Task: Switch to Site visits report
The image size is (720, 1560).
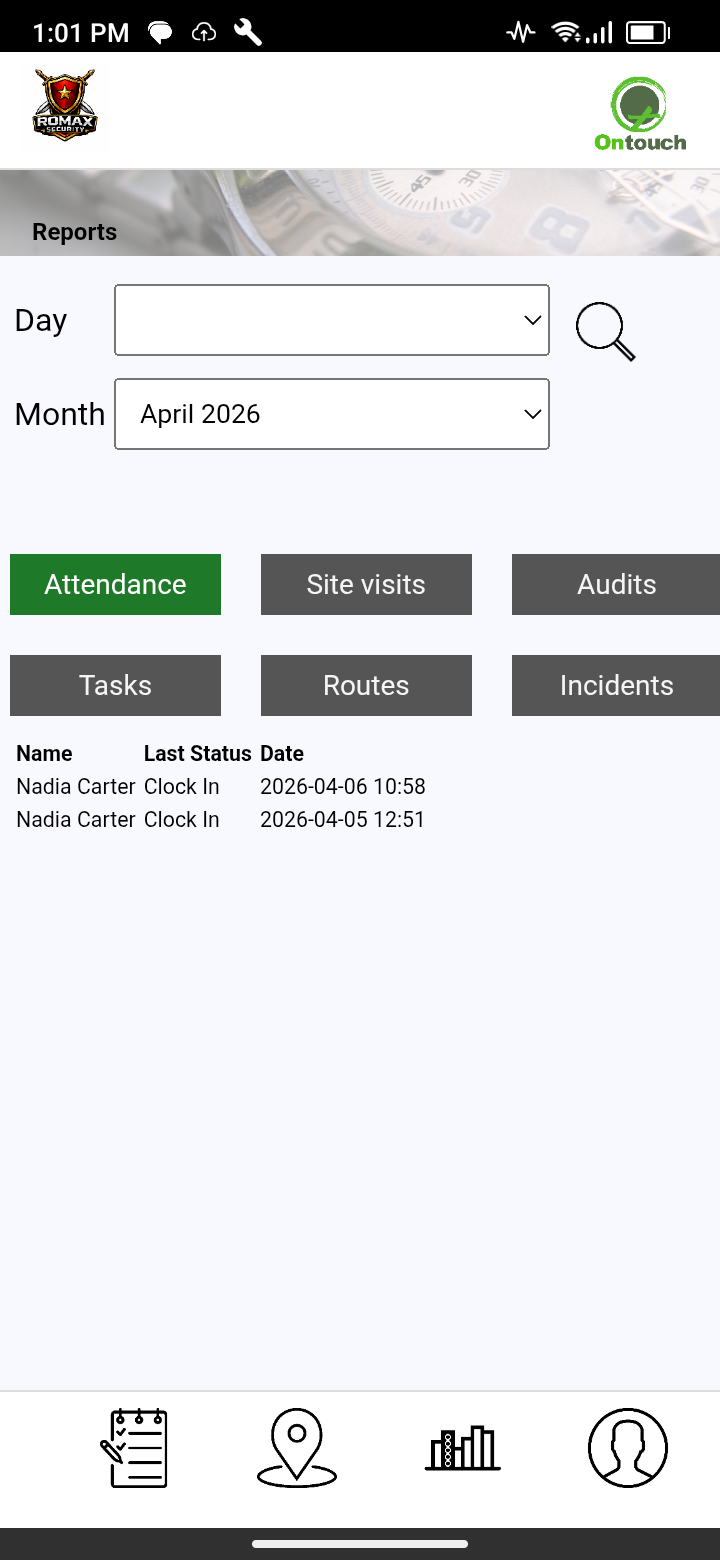Action: click(366, 585)
